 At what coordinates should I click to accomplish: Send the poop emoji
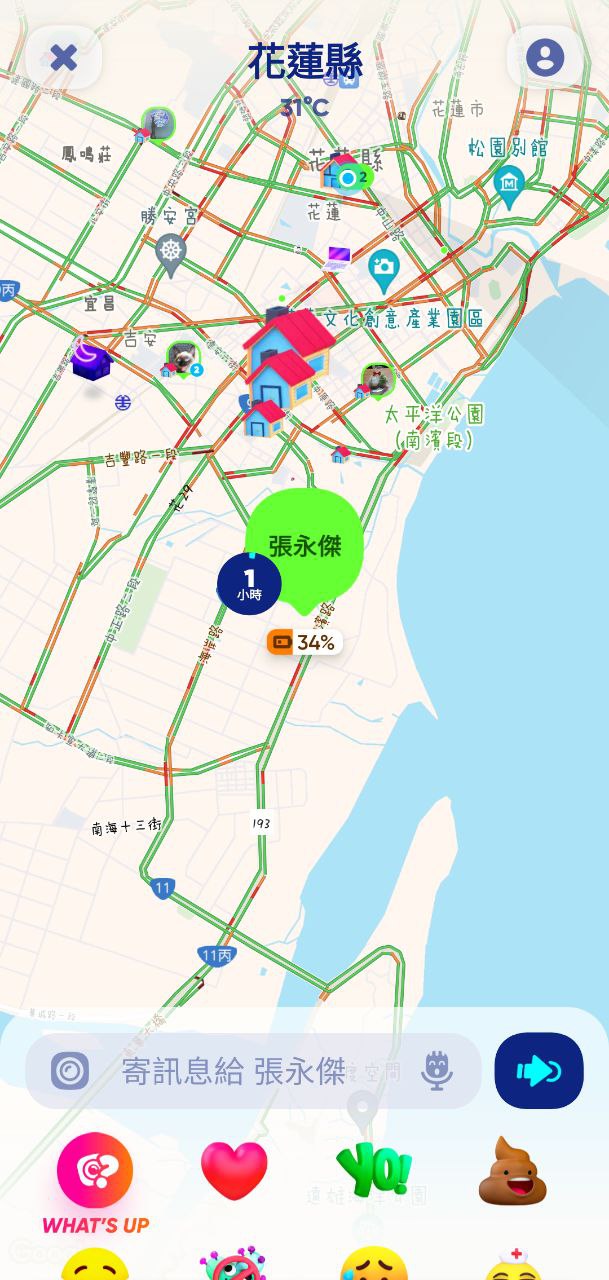[512, 1170]
